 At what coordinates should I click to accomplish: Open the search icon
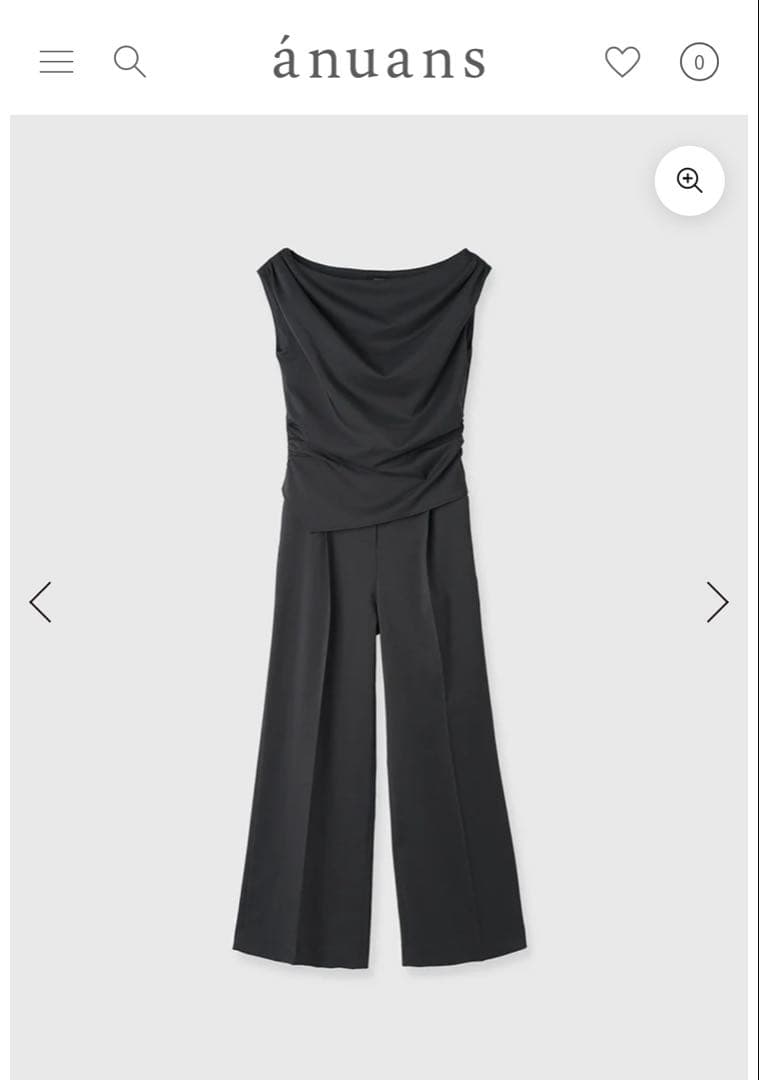(129, 62)
